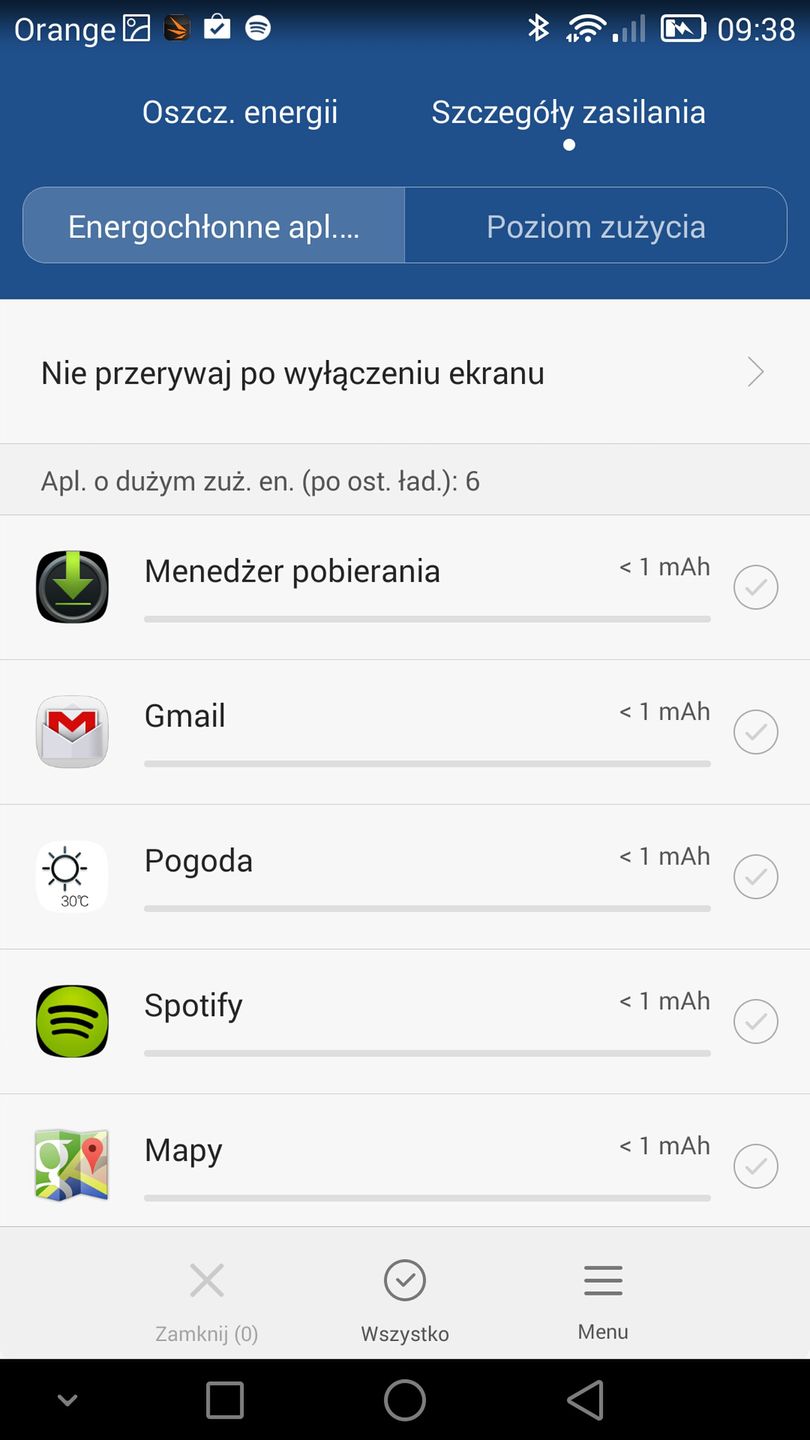Expand Nie przerywaj po wyłączeniu ekranu

[x=405, y=372]
